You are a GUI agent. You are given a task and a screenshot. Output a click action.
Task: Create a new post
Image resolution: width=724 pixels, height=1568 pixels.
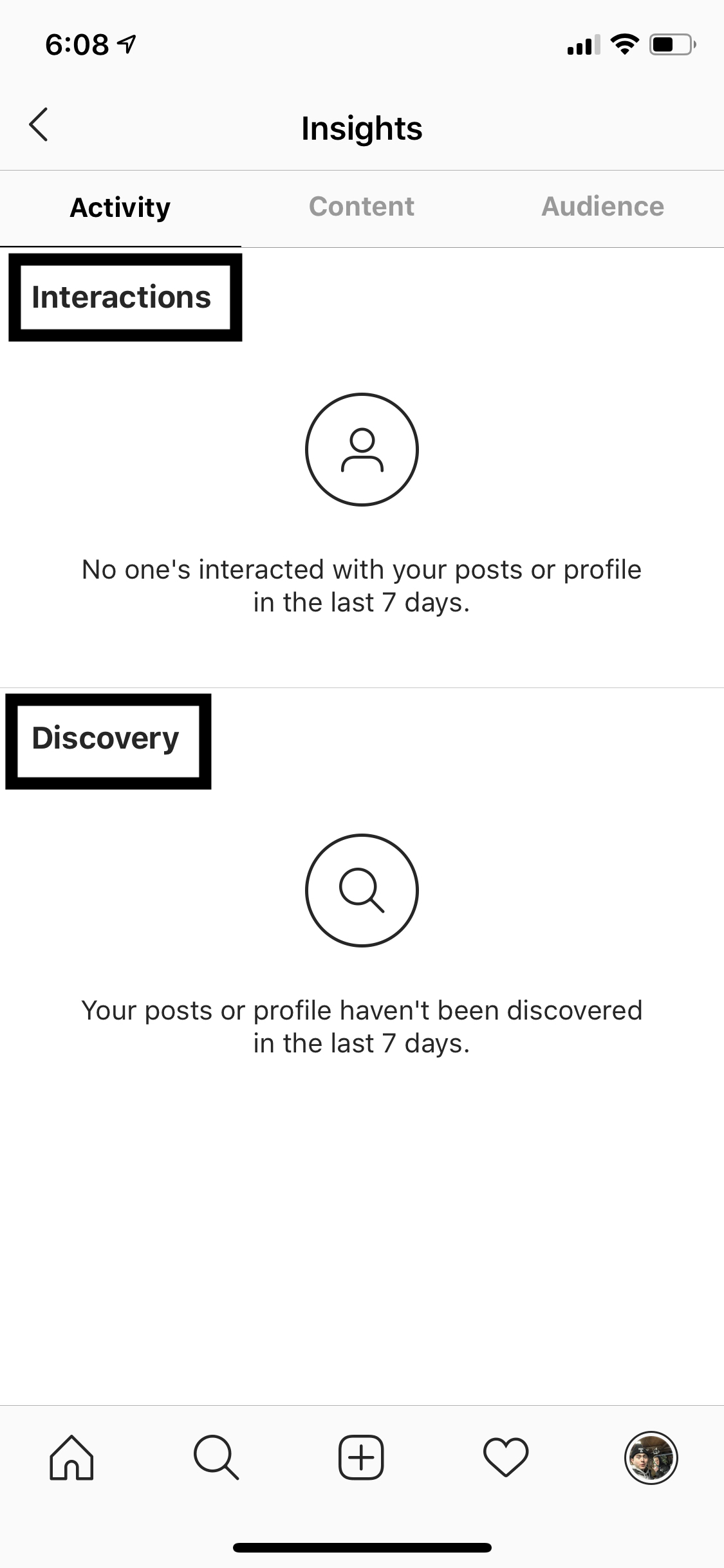(x=361, y=1458)
